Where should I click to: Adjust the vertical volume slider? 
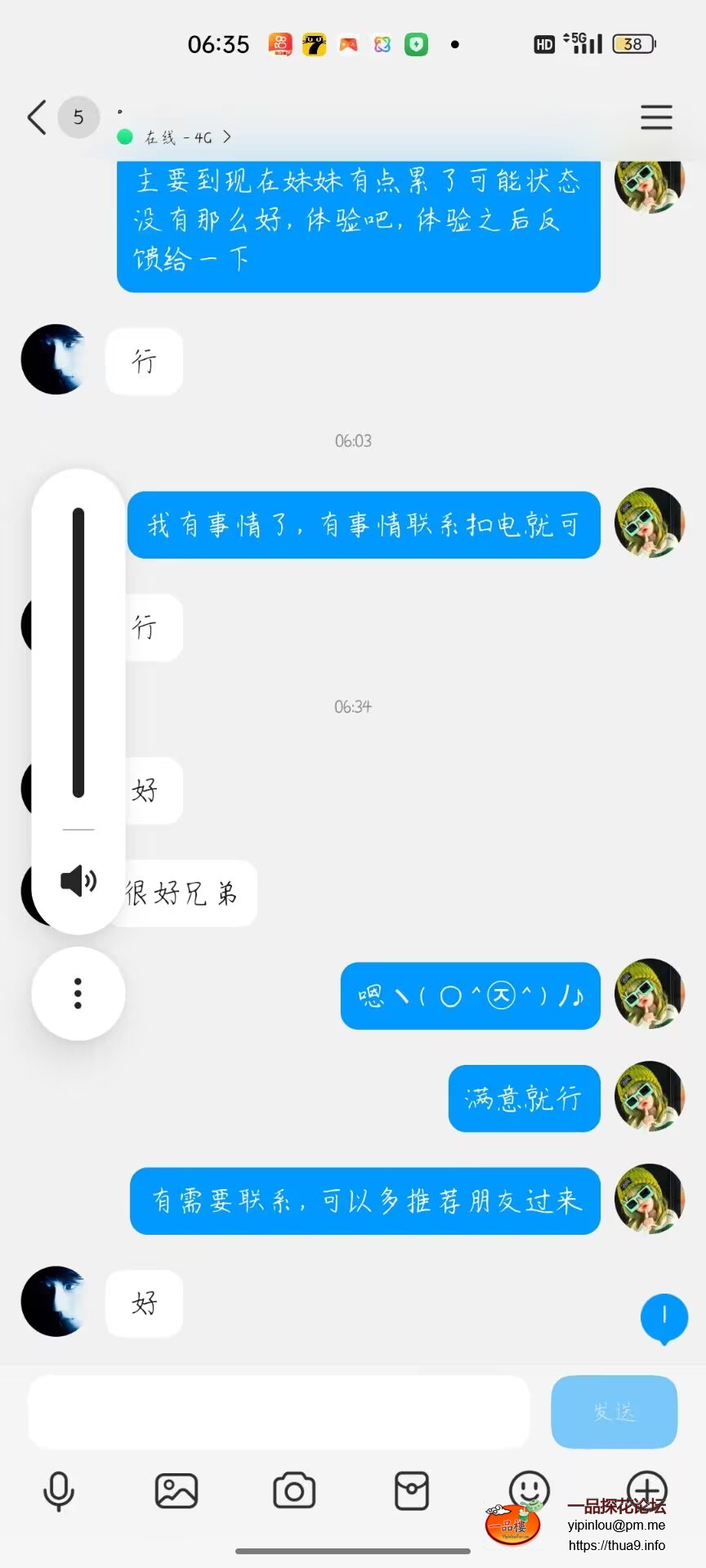pos(78,653)
